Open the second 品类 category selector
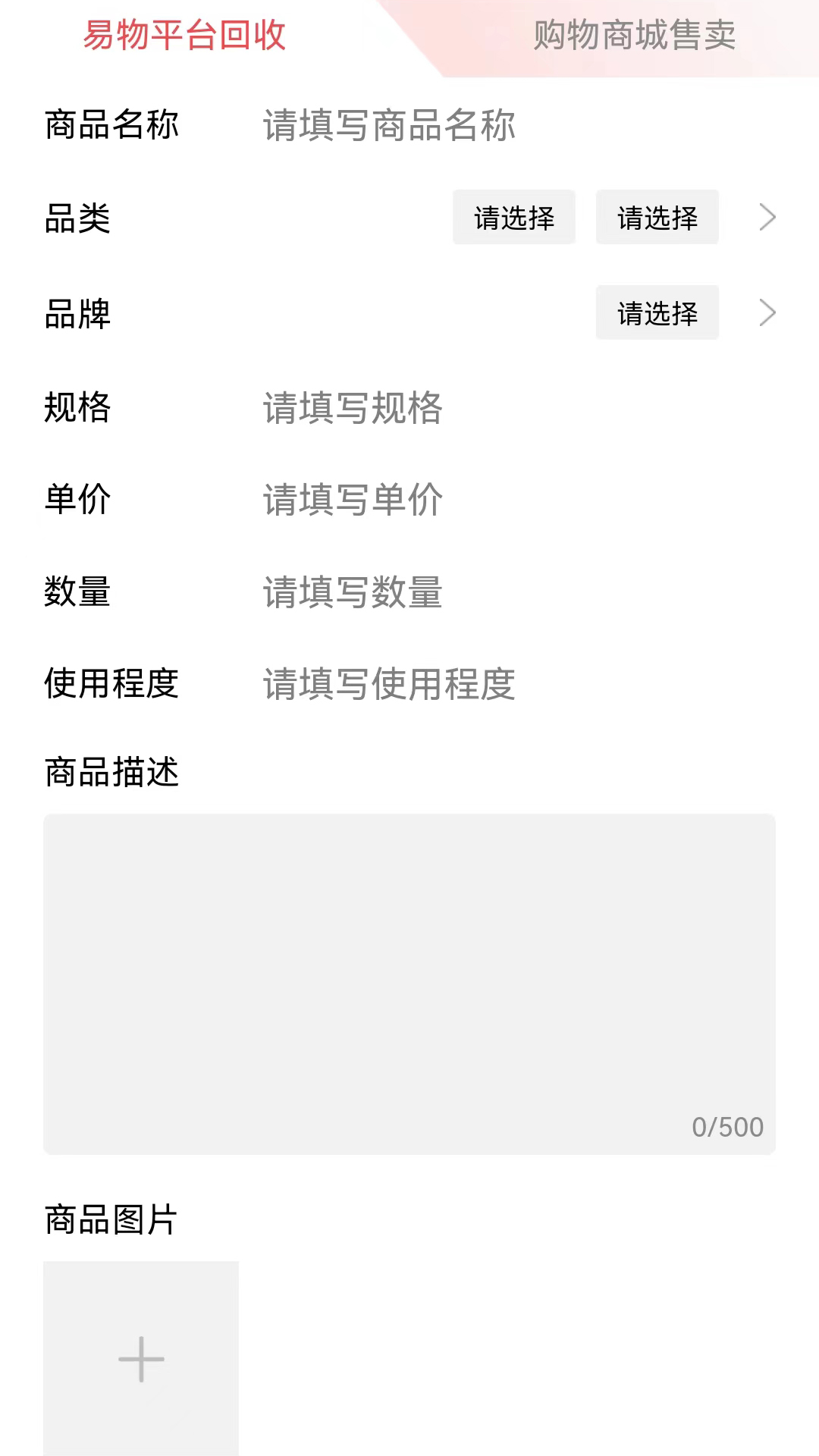The width and height of the screenshot is (819, 1456). coord(657,218)
